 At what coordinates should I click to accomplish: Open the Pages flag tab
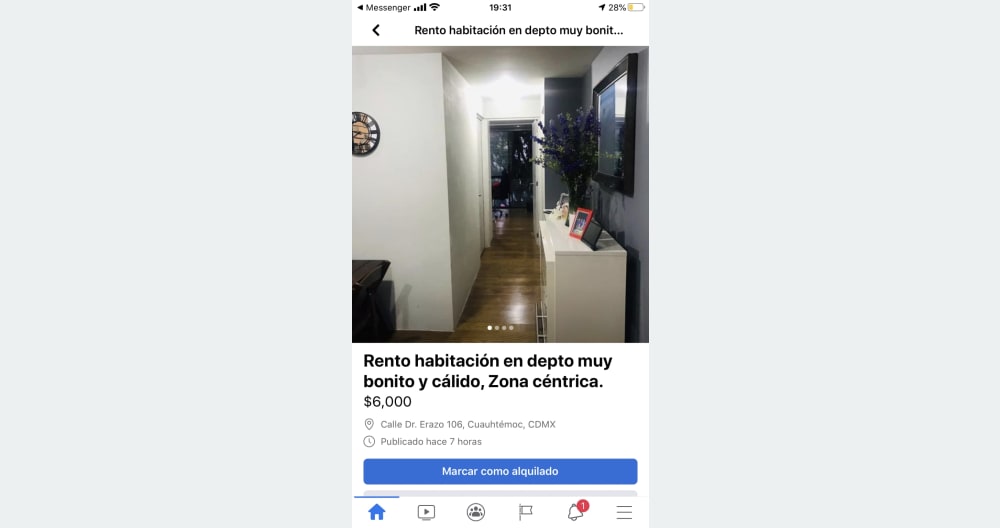tap(526, 512)
